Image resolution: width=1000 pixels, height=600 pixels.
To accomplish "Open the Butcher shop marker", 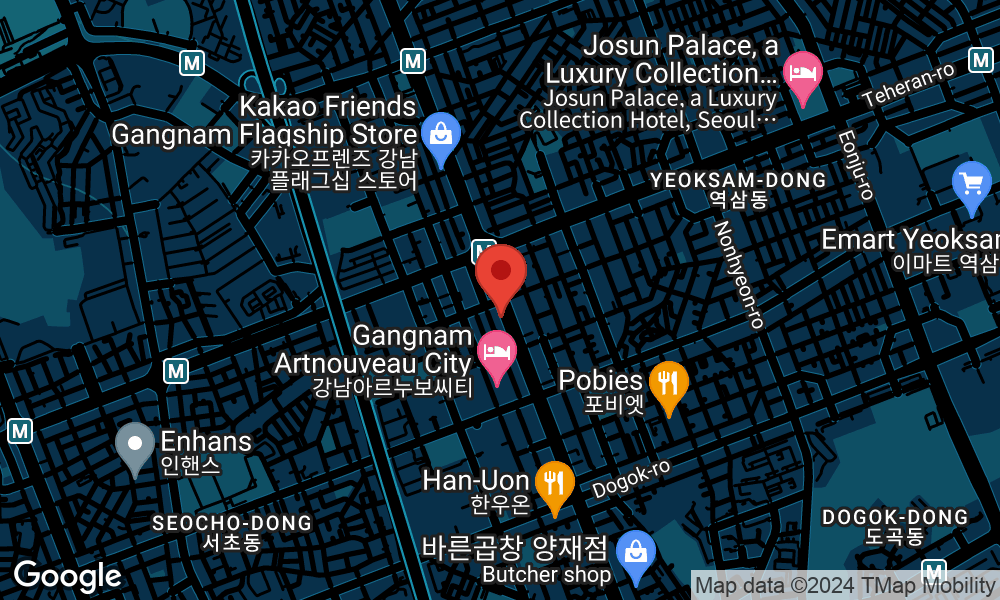I will point(632,551).
